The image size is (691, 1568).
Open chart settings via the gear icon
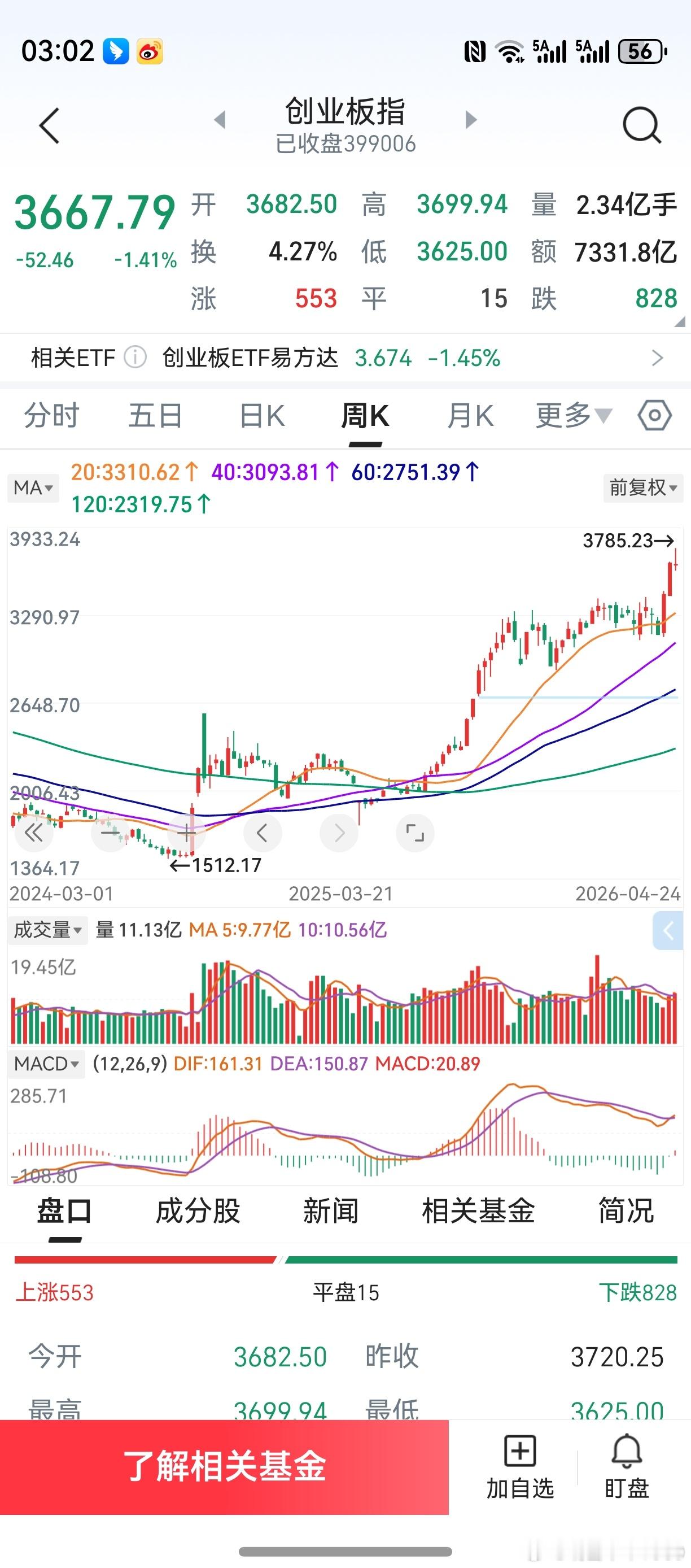pos(652,416)
